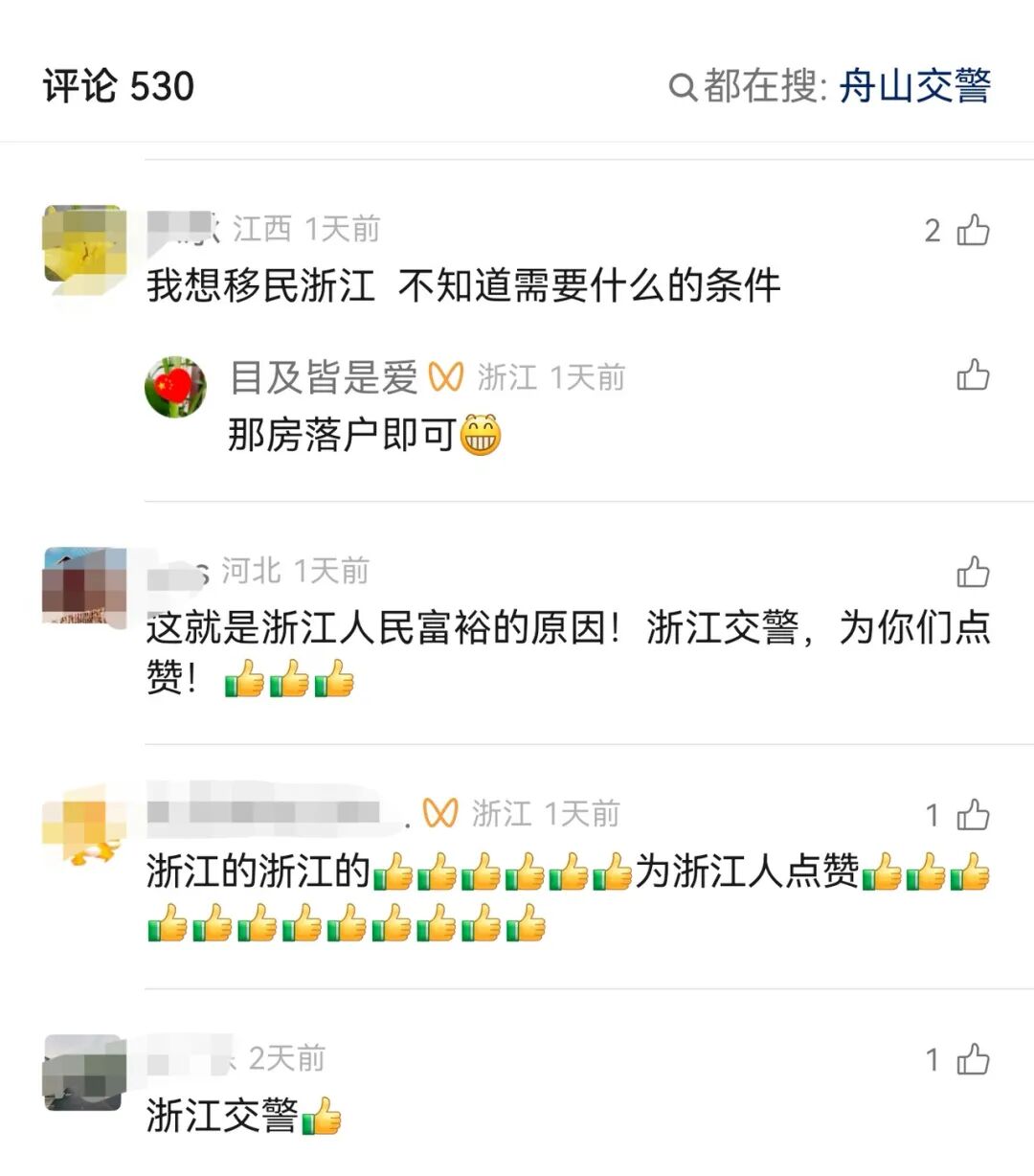Open the 河北 commenter's avatar

[x=85, y=586]
